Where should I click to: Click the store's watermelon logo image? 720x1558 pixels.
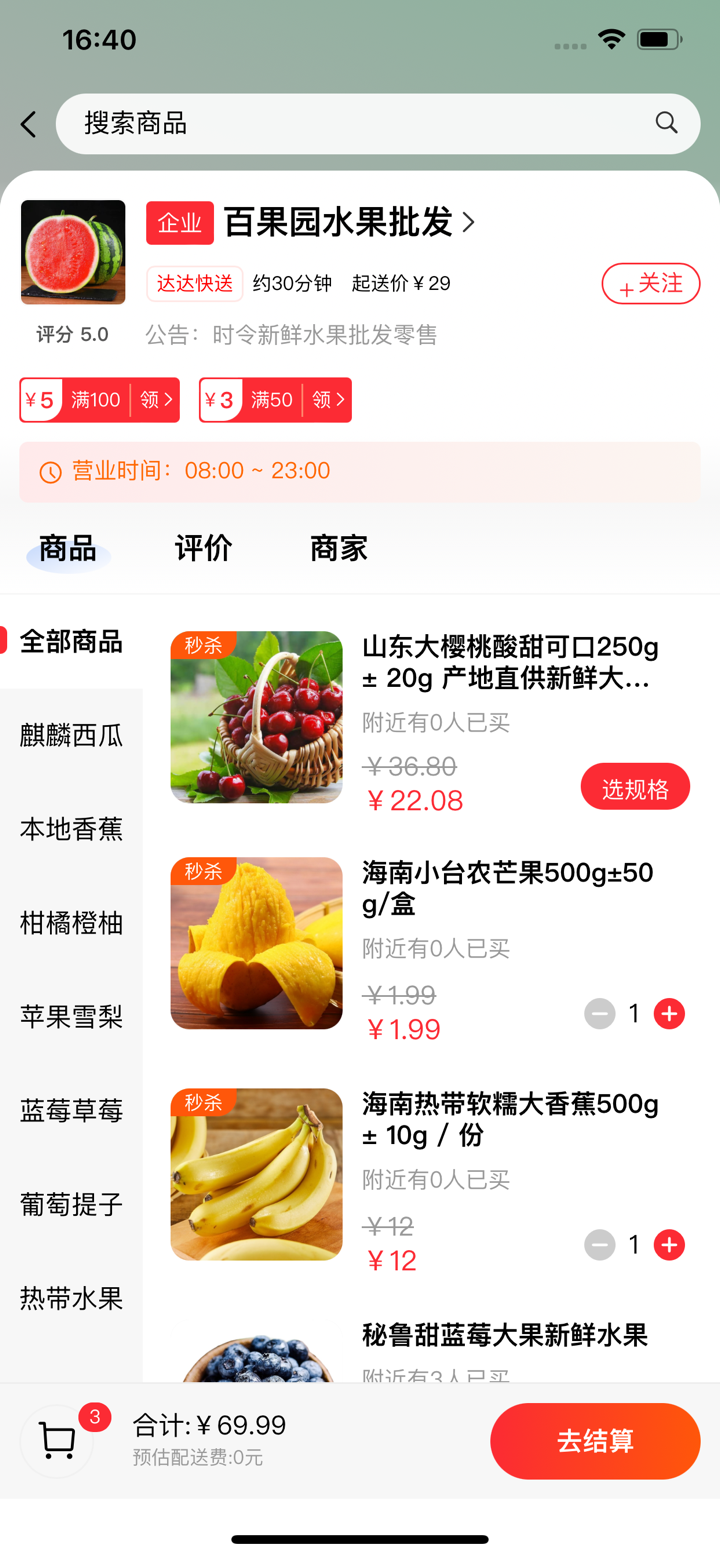73,251
